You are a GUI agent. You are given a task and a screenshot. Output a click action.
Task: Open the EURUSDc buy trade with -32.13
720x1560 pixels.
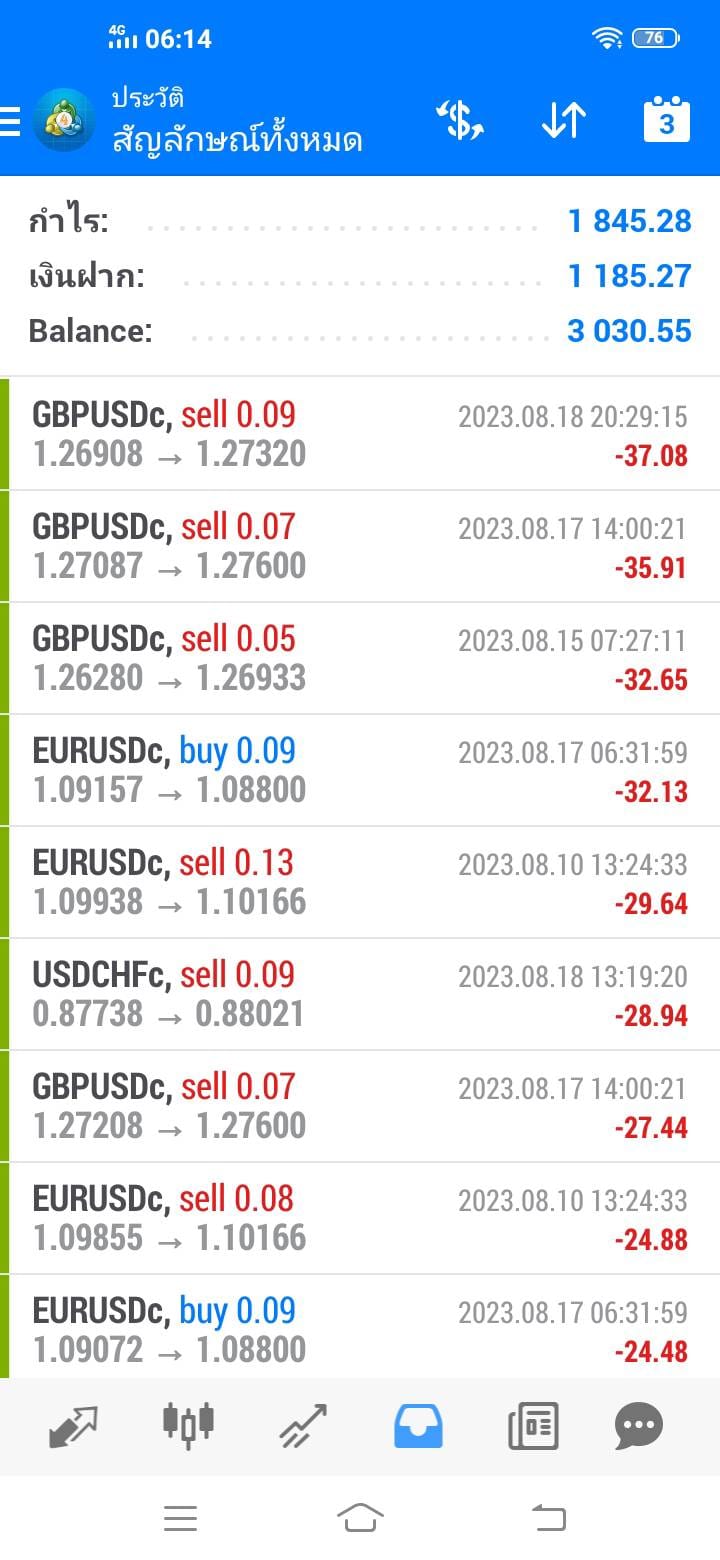pos(360,771)
